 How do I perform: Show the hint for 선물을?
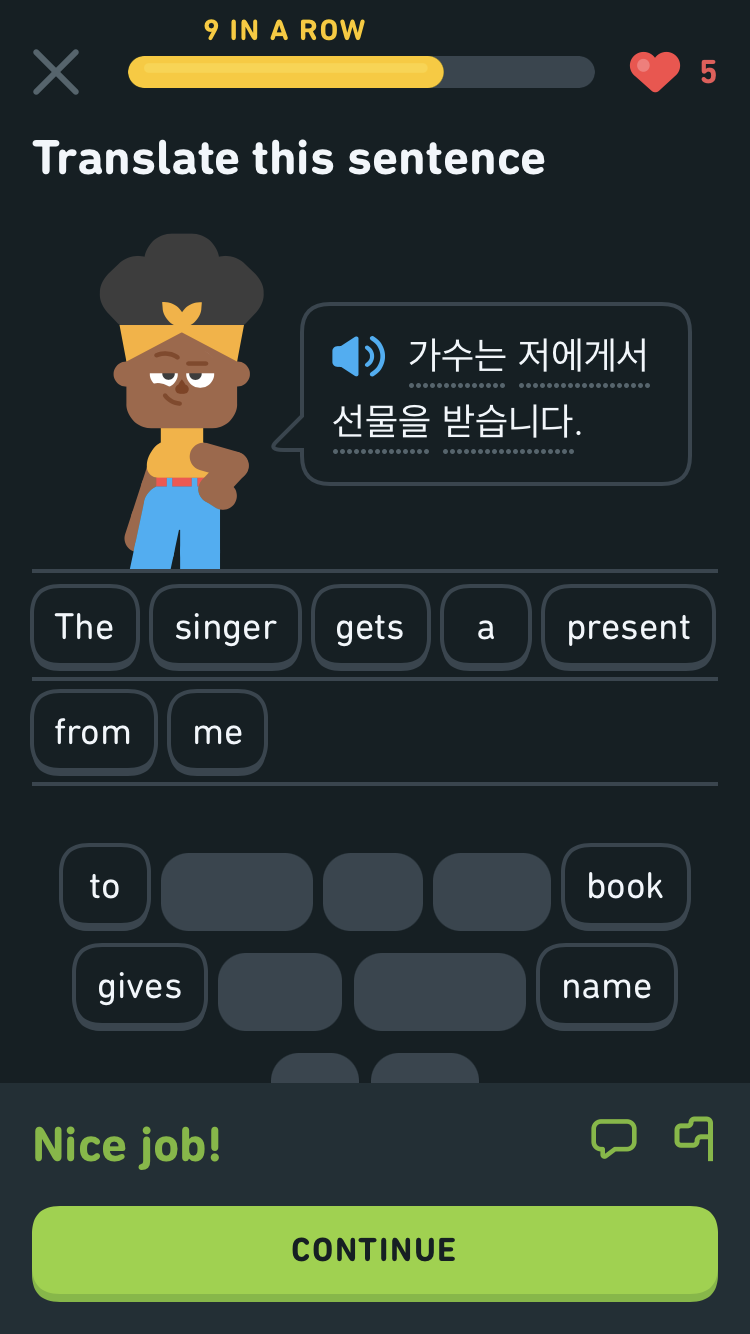click(x=380, y=422)
